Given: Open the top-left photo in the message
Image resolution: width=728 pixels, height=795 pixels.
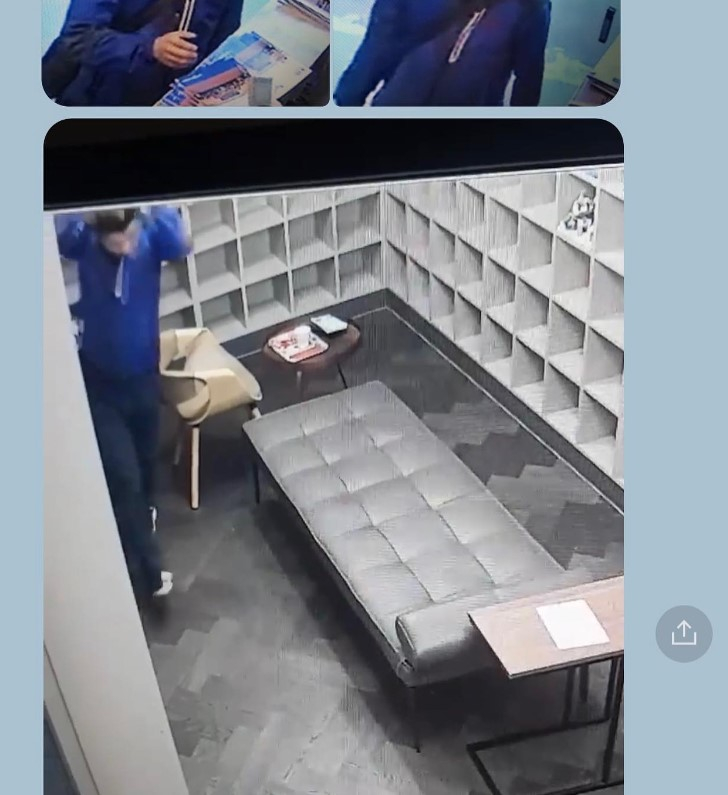Looking at the screenshot, I should coord(186,52).
